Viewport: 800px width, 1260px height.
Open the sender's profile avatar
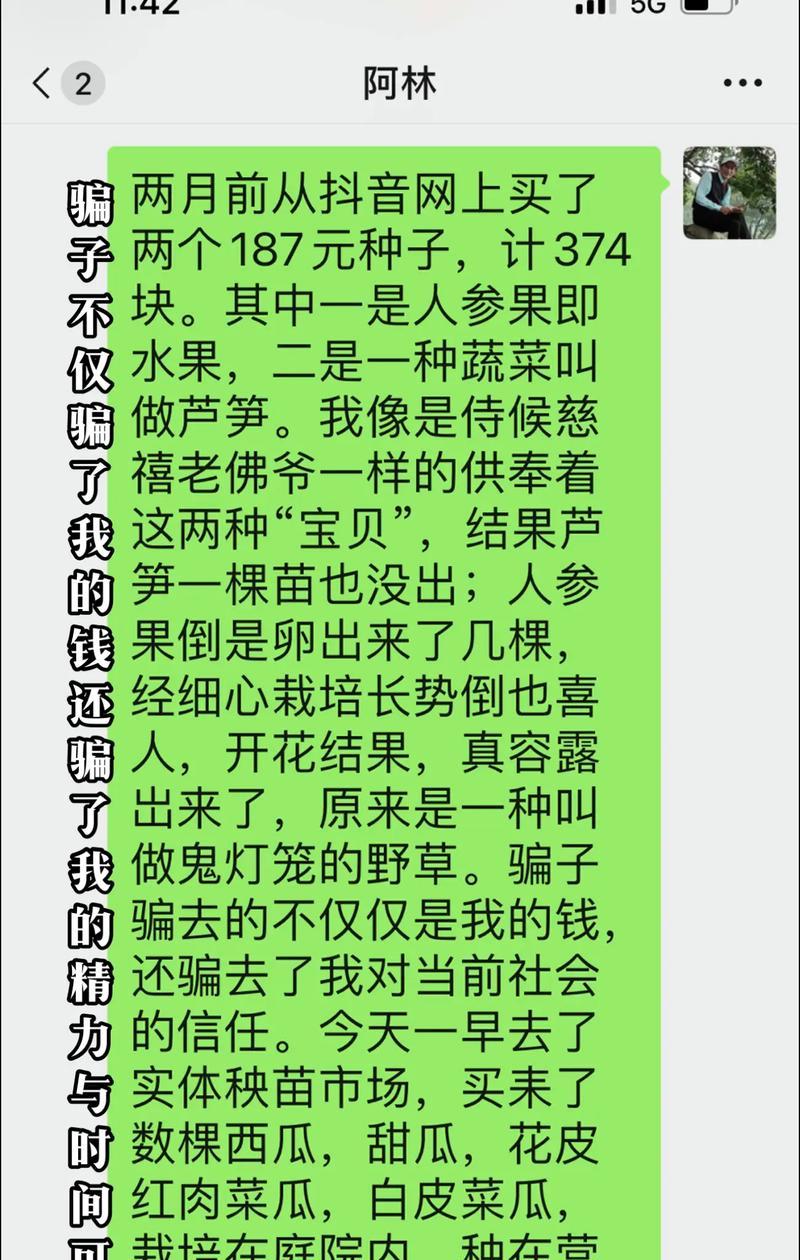[x=729, y=193]
